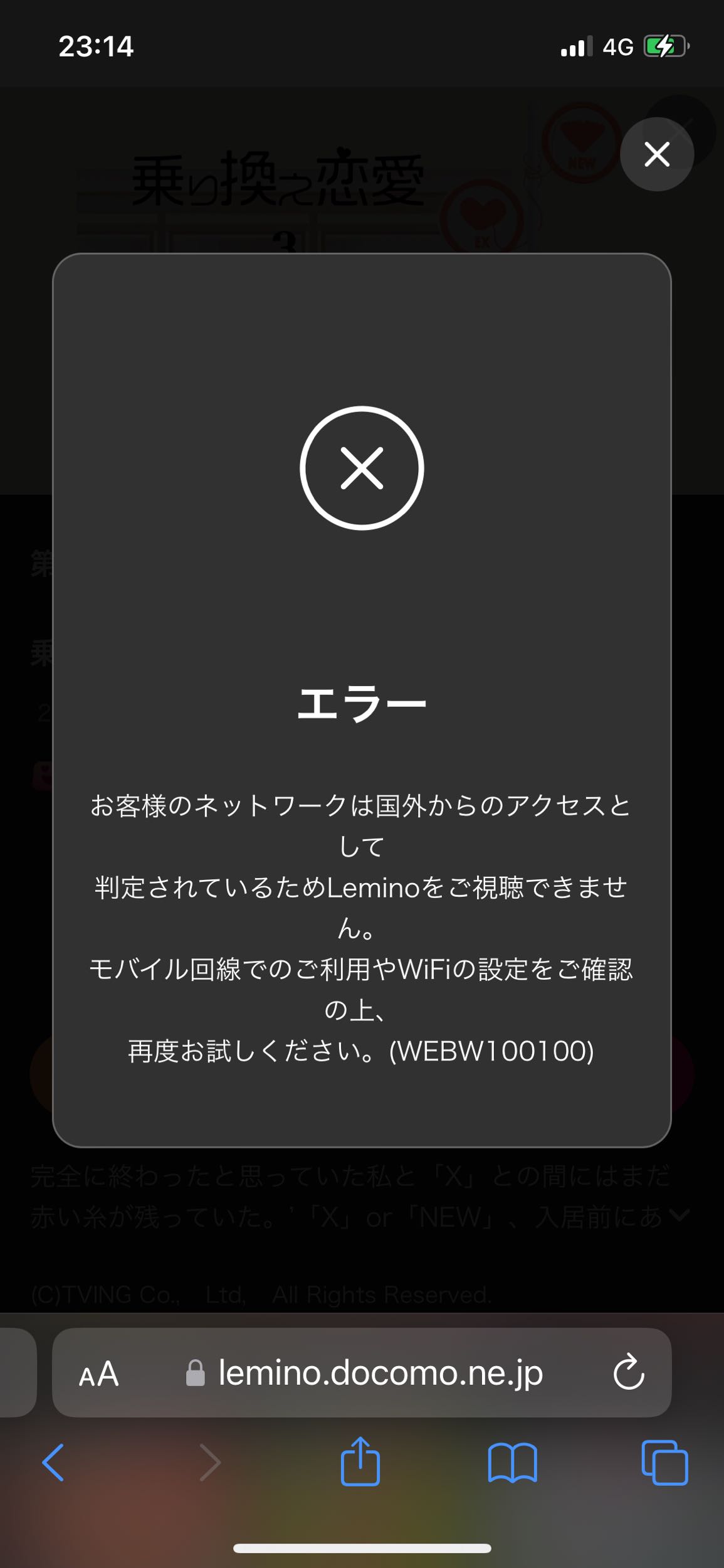This screenshot has height=1568, width=724.
Task: Go back to the previous page
Action: pos(53,1463)
